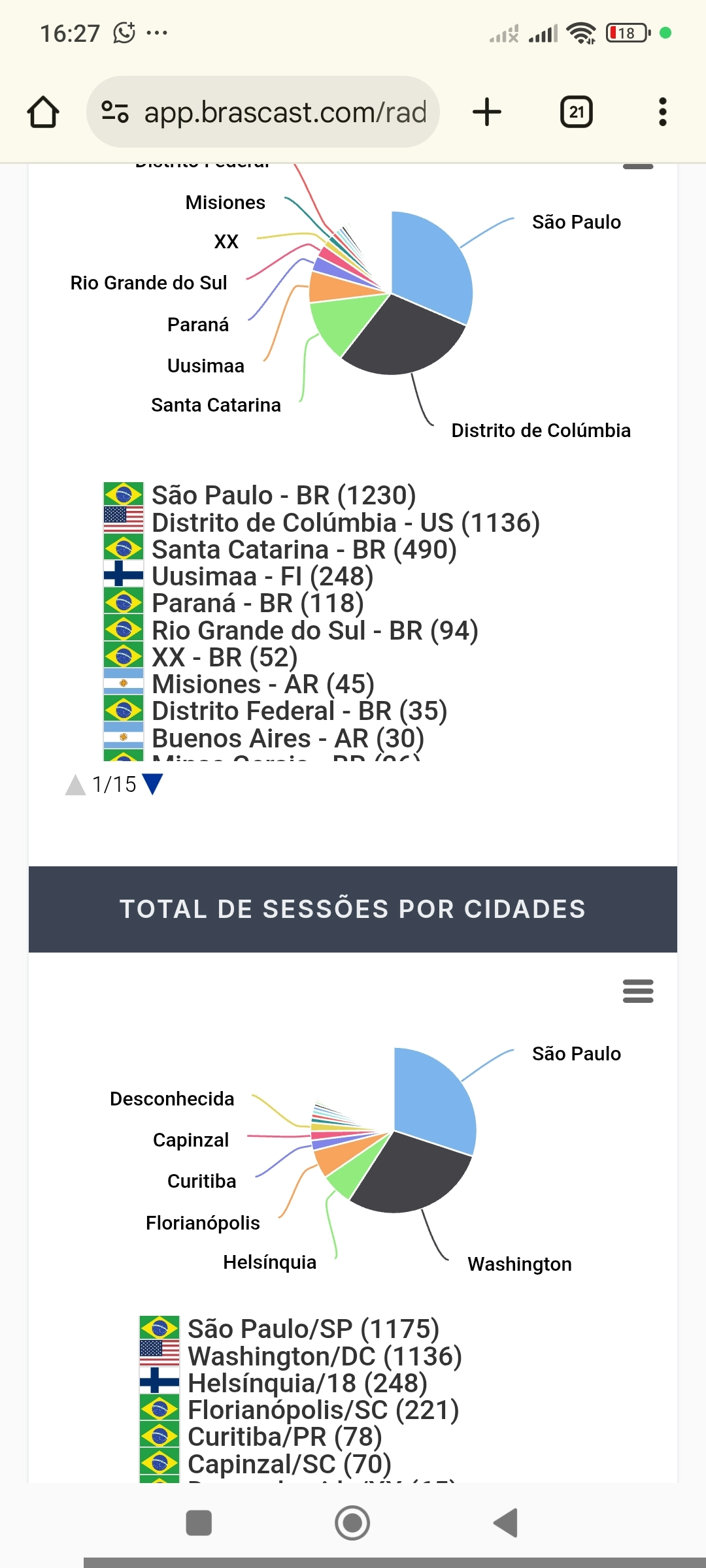Go to the next legend page
The height and width of the screenshot is (1568, 706).
(152, 783)
